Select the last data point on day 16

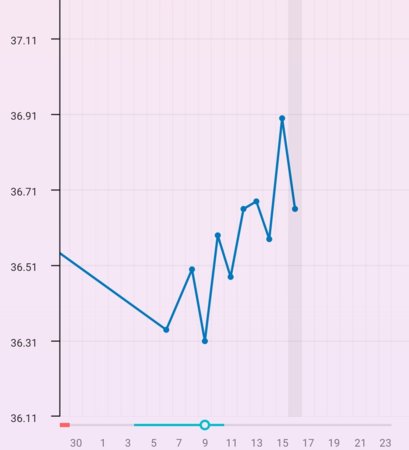pyautogui.click(x=295, y=209)
